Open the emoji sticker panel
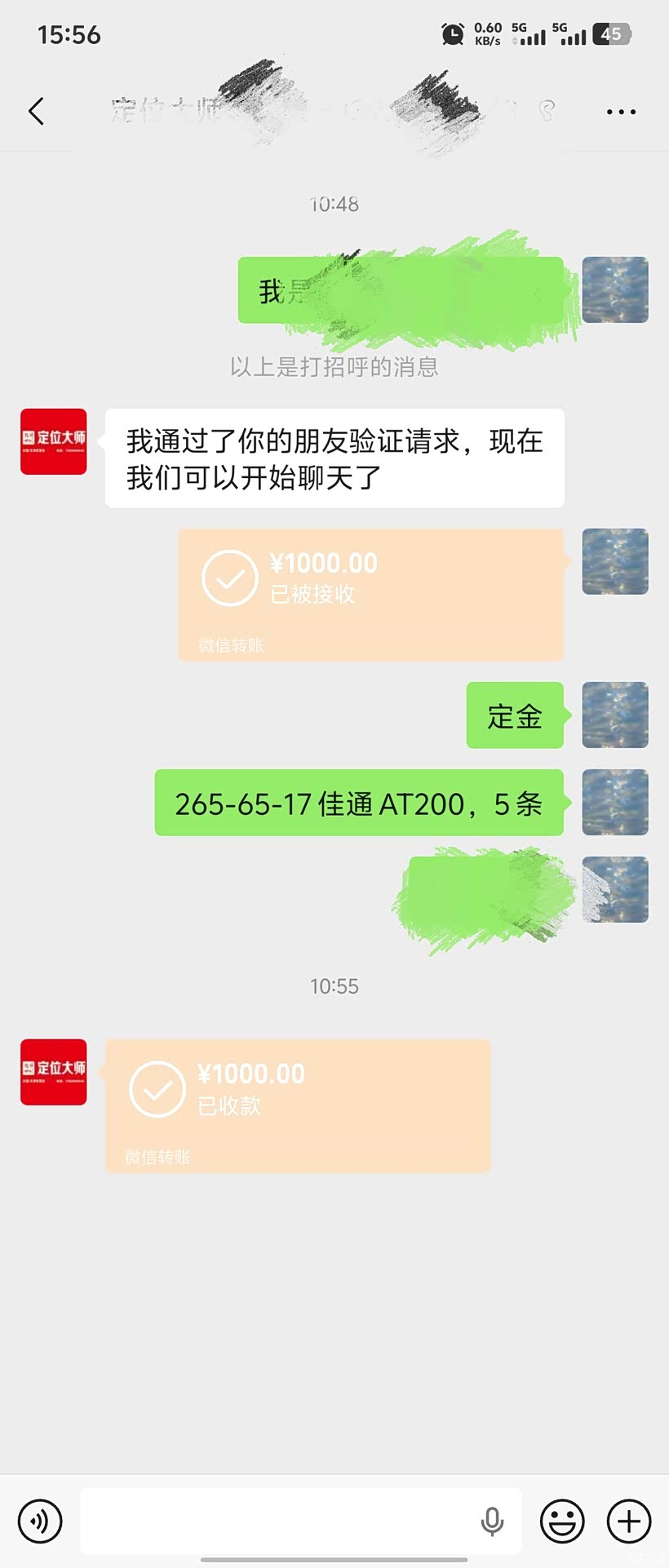669x1568 pixels. click(562, 1521)
